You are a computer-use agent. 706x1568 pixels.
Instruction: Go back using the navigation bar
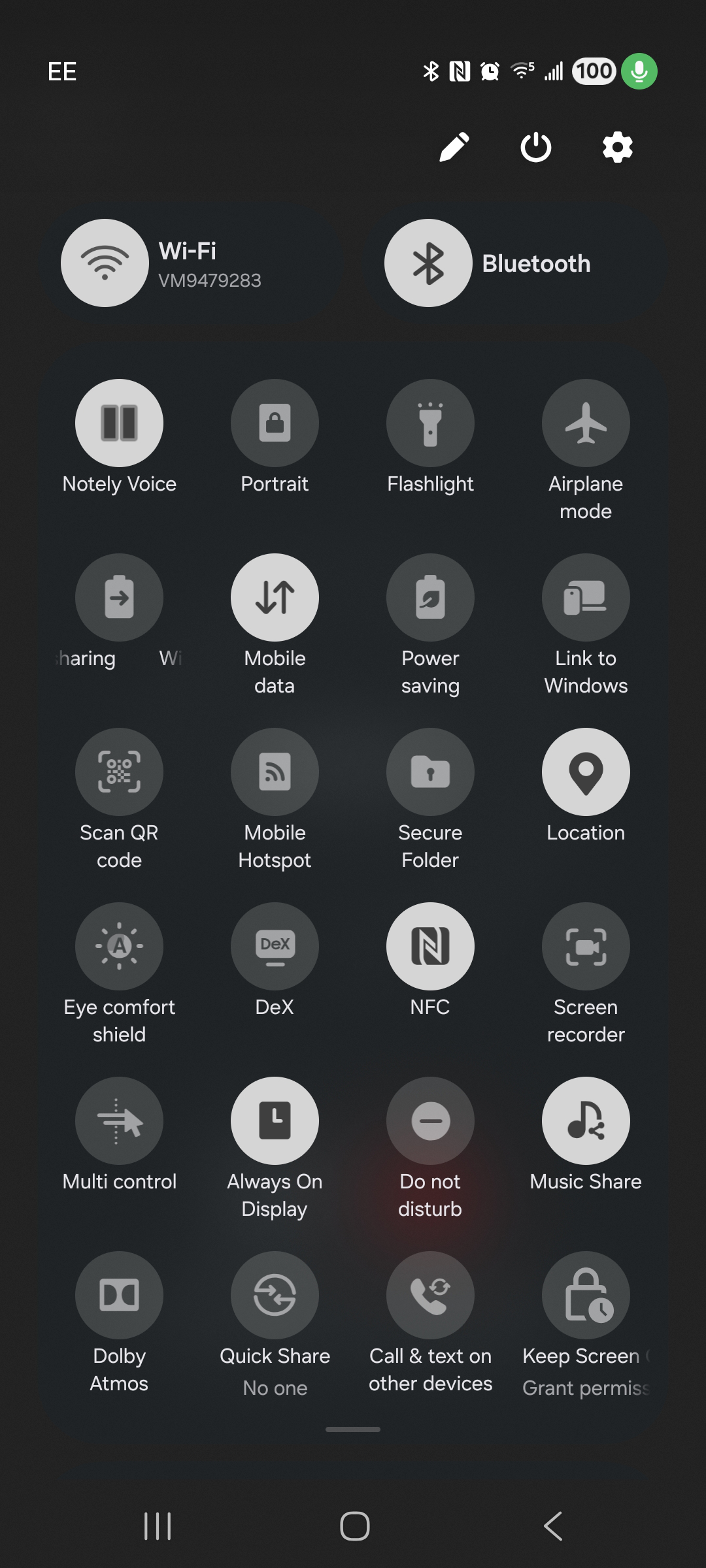553,1526
